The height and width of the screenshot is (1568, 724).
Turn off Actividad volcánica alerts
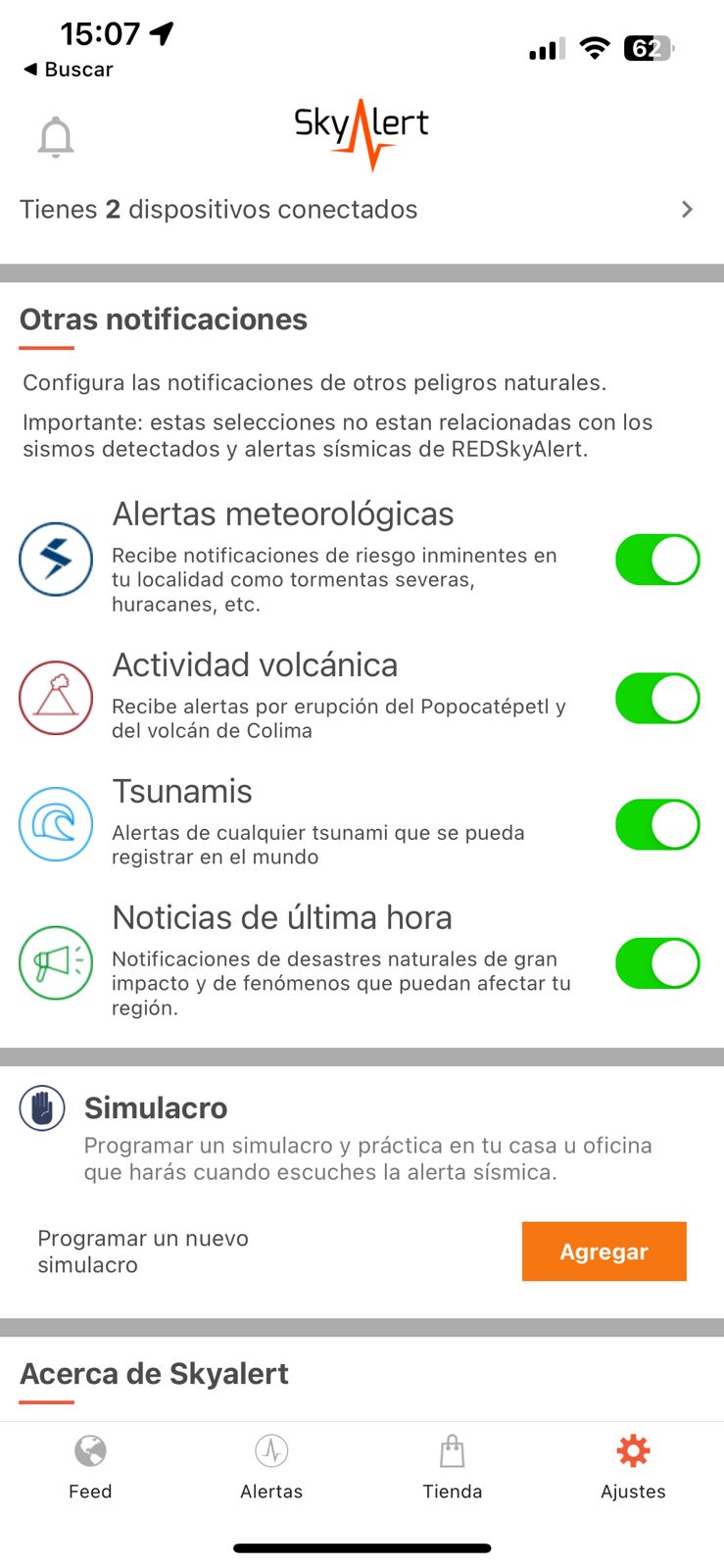click(656, 698)
